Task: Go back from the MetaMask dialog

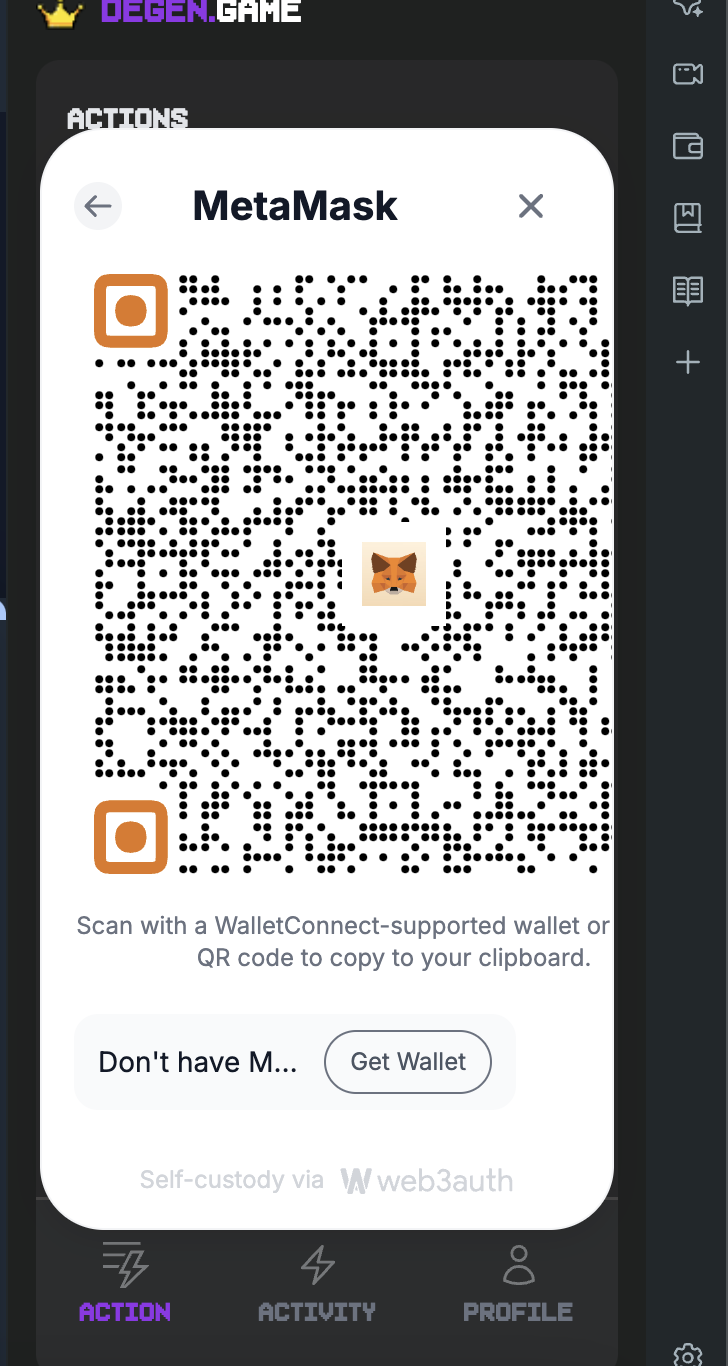Action: tap(98, 206)
